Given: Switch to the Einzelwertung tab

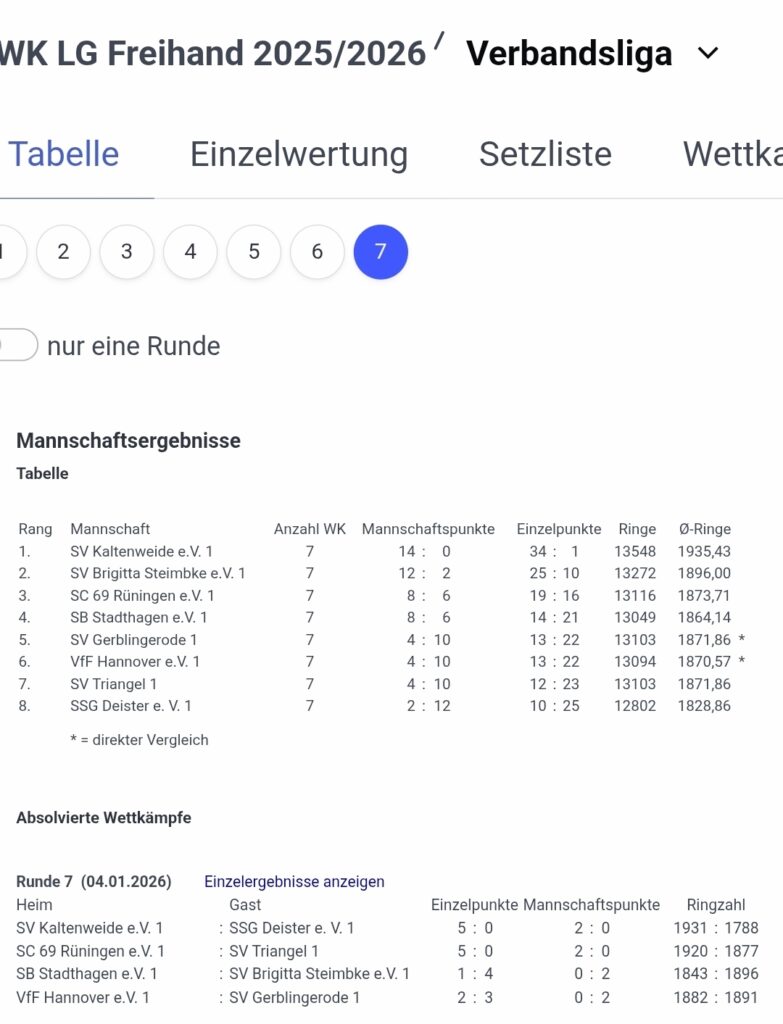Looking at the screenshot, I should tap(299, 154).
